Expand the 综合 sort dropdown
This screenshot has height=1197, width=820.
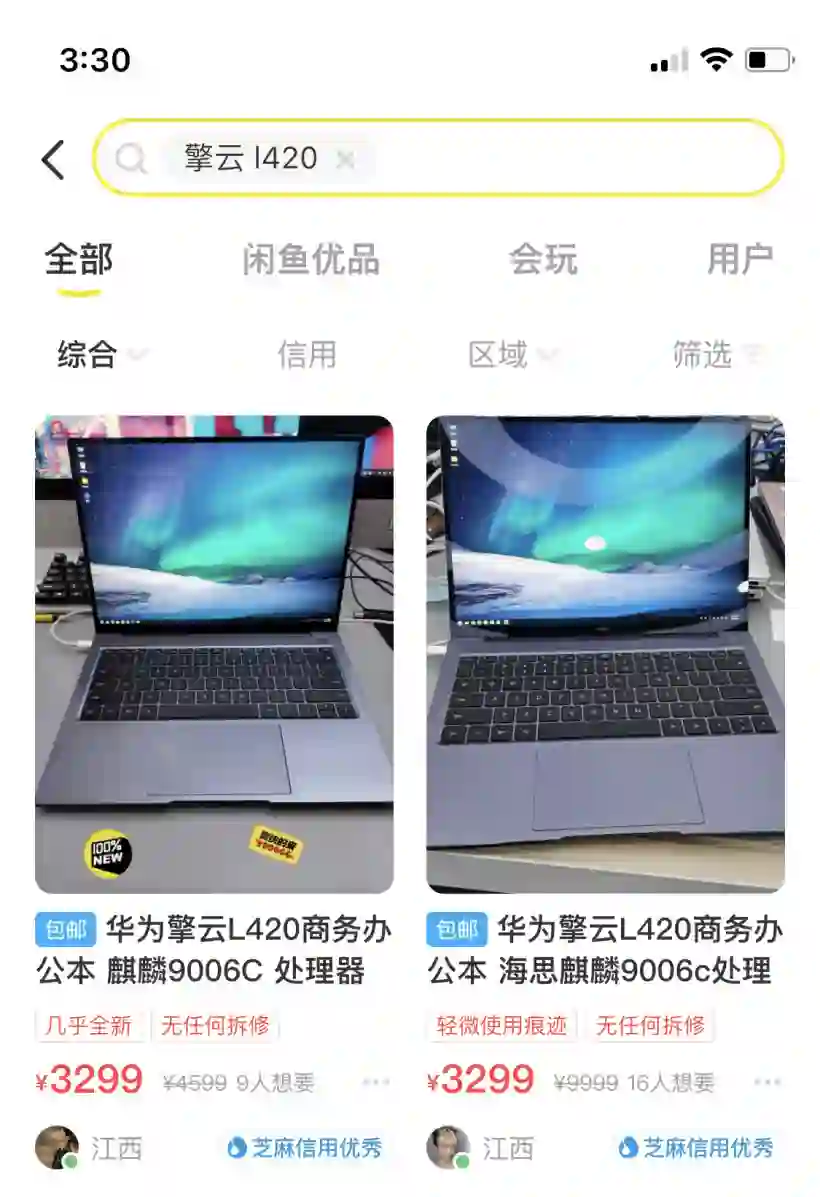pyautogui.click(x=100, y=354)
